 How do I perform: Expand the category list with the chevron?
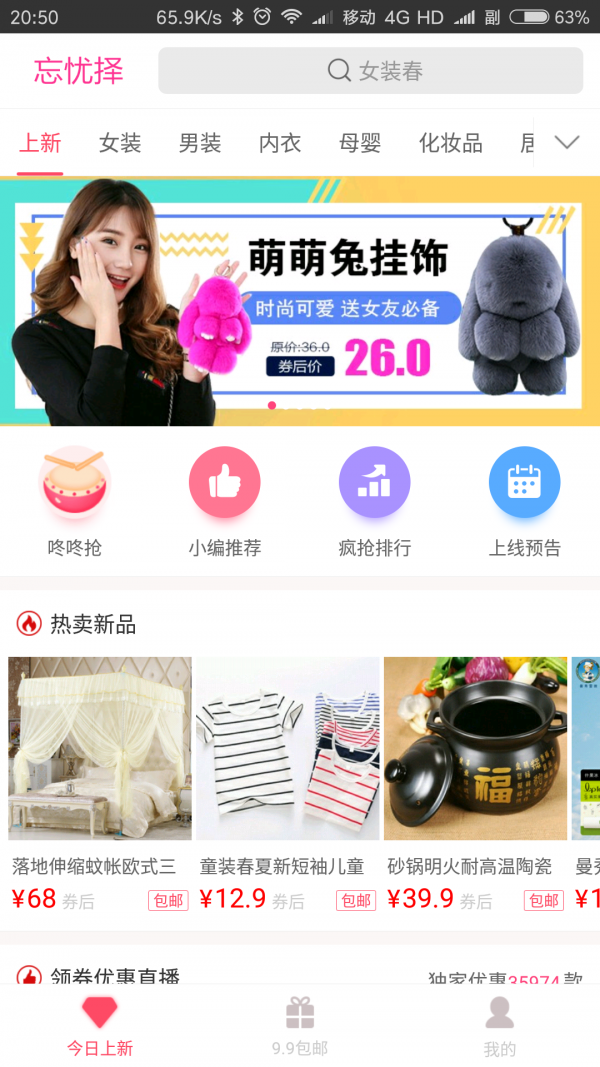[x=567, y=143]
